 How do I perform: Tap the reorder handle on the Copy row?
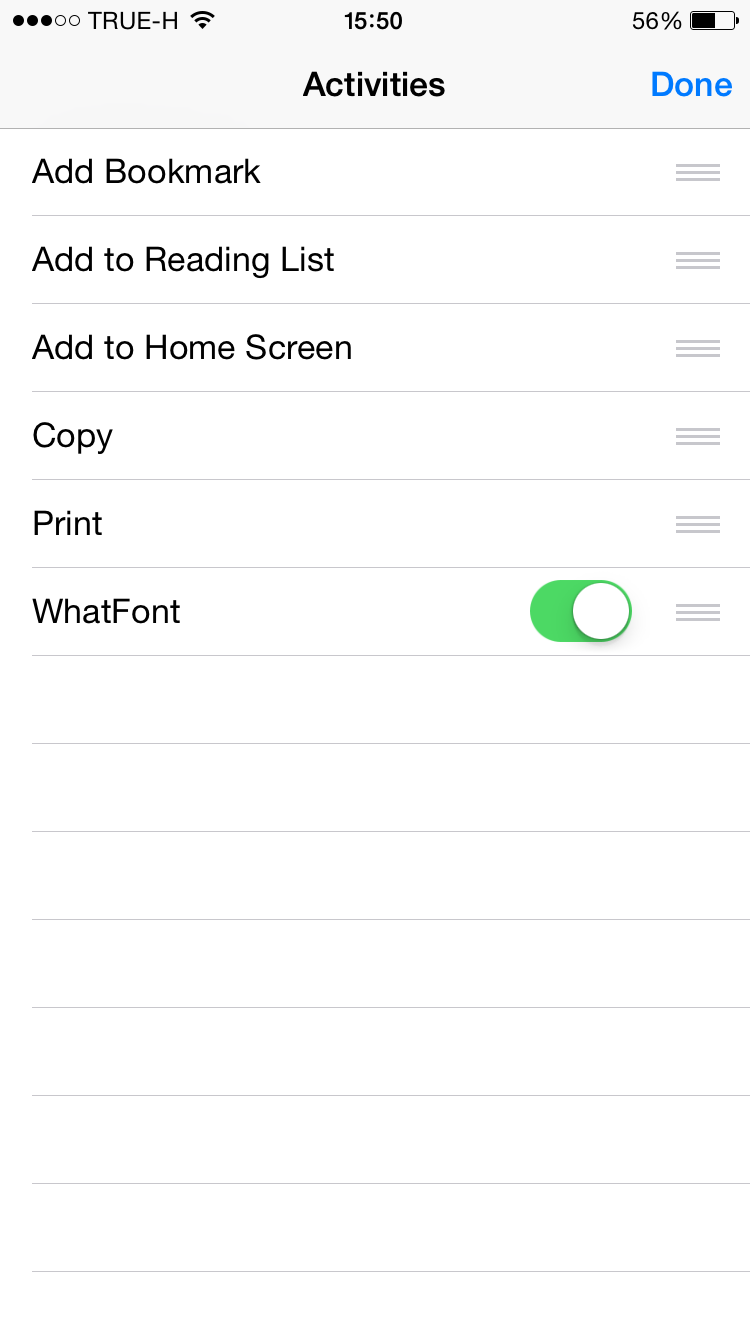click(697, 436)
